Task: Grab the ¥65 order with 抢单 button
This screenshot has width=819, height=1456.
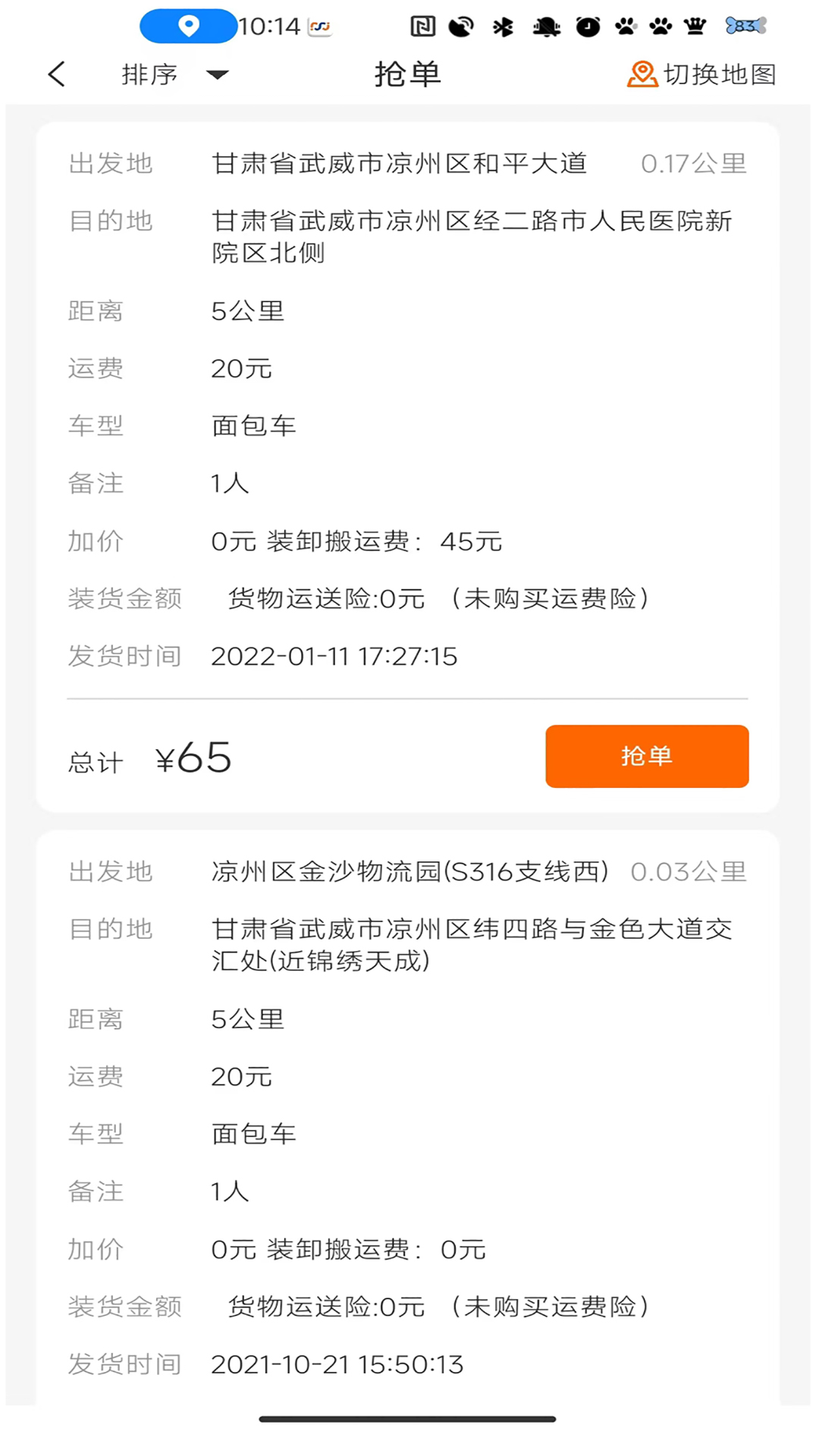Action: click(x=646, y=756)
